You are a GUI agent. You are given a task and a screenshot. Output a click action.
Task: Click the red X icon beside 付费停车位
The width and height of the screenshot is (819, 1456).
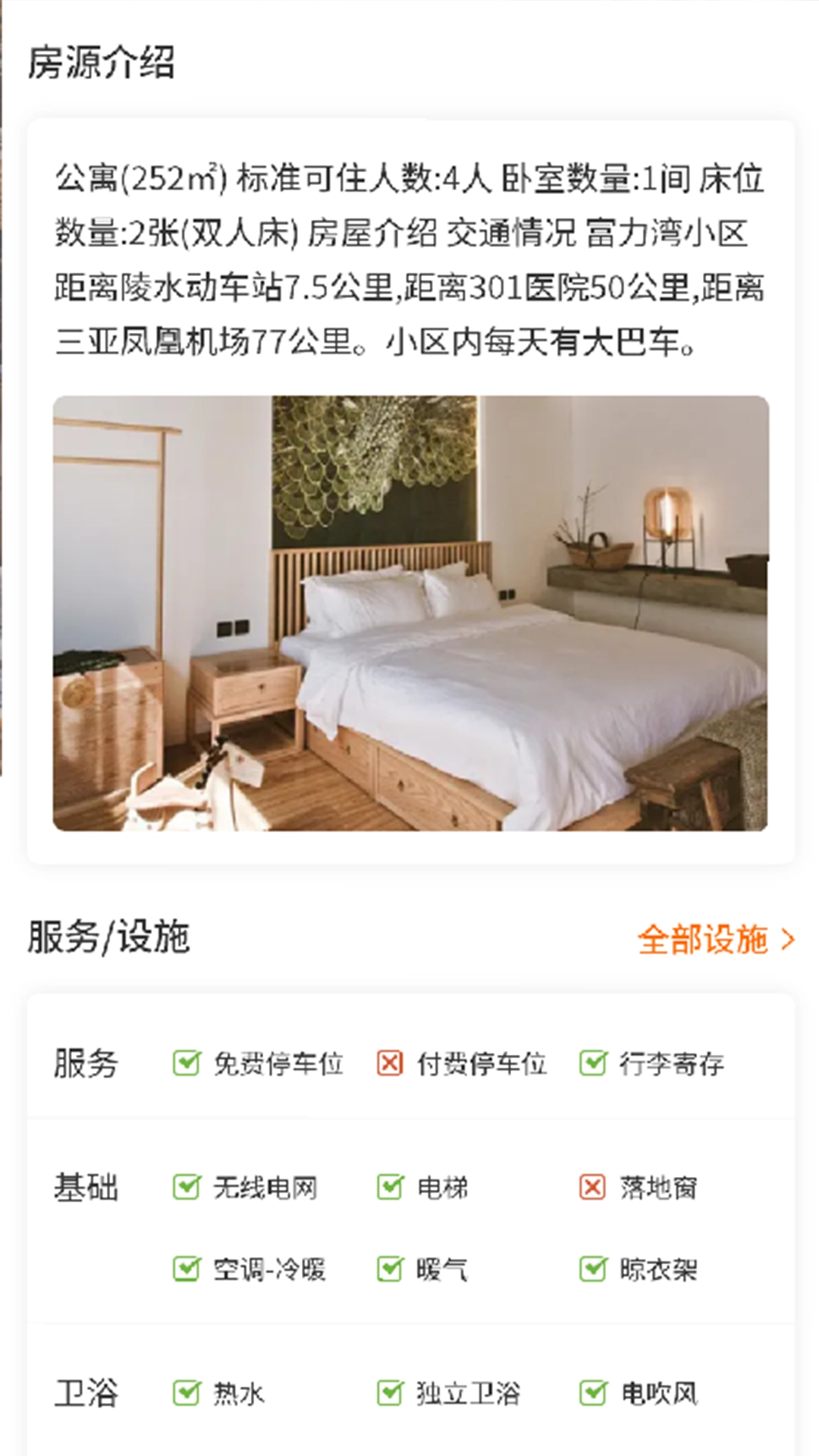pos(388,1065)
